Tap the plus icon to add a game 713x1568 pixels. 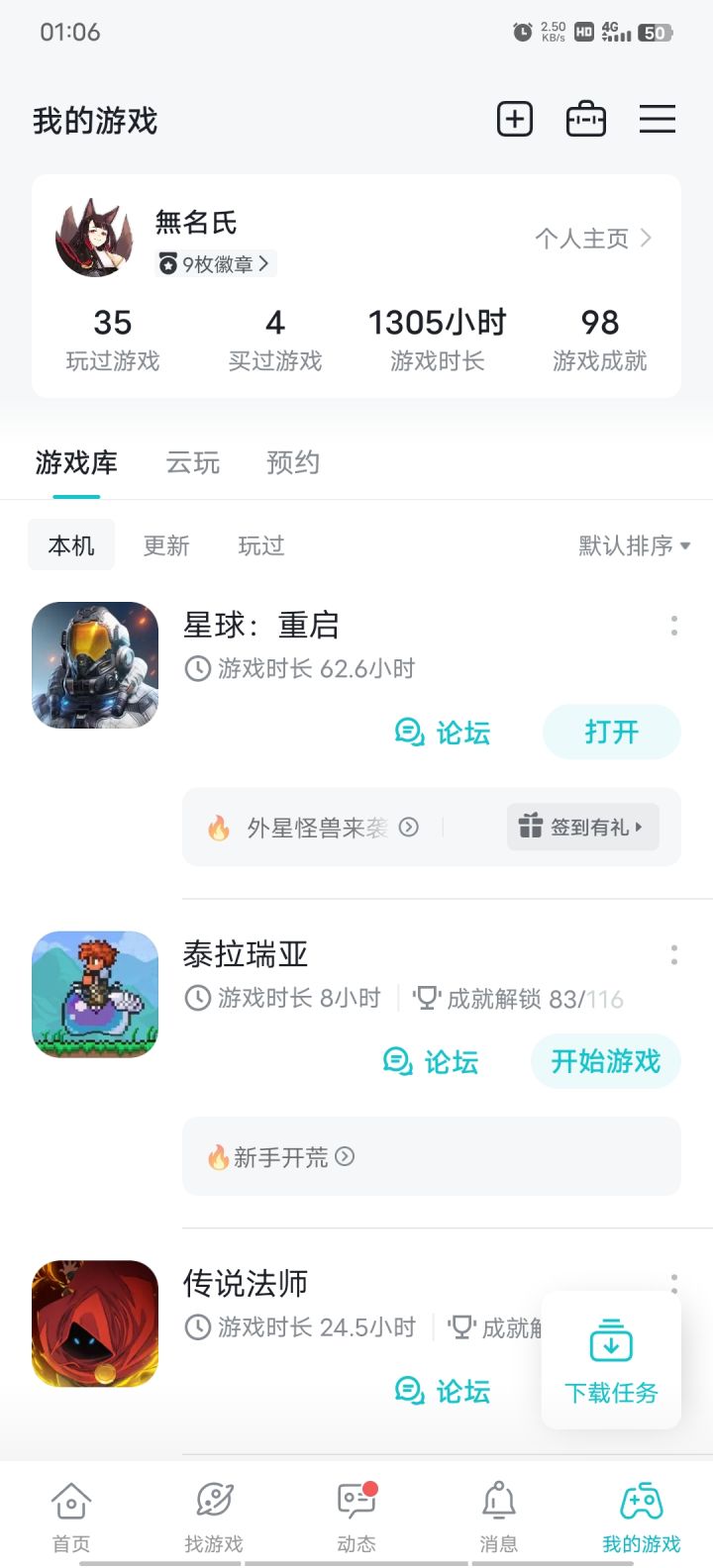click(514, 120)
